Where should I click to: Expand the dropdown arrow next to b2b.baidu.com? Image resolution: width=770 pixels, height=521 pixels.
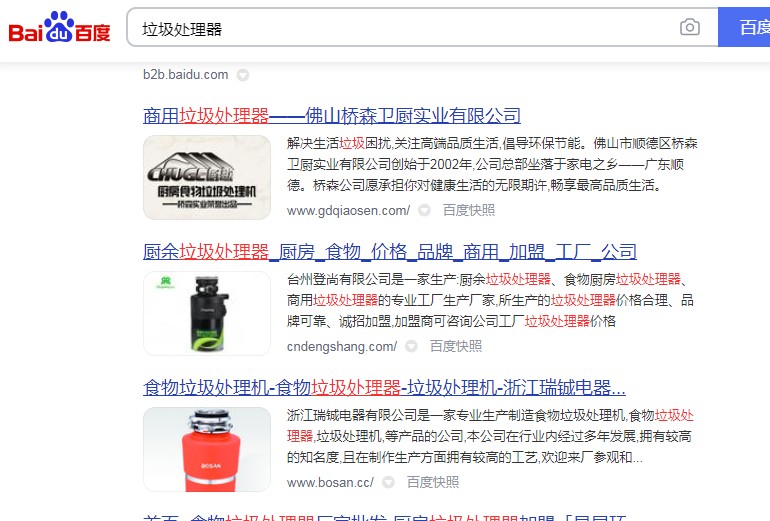(x=243, y=75)
